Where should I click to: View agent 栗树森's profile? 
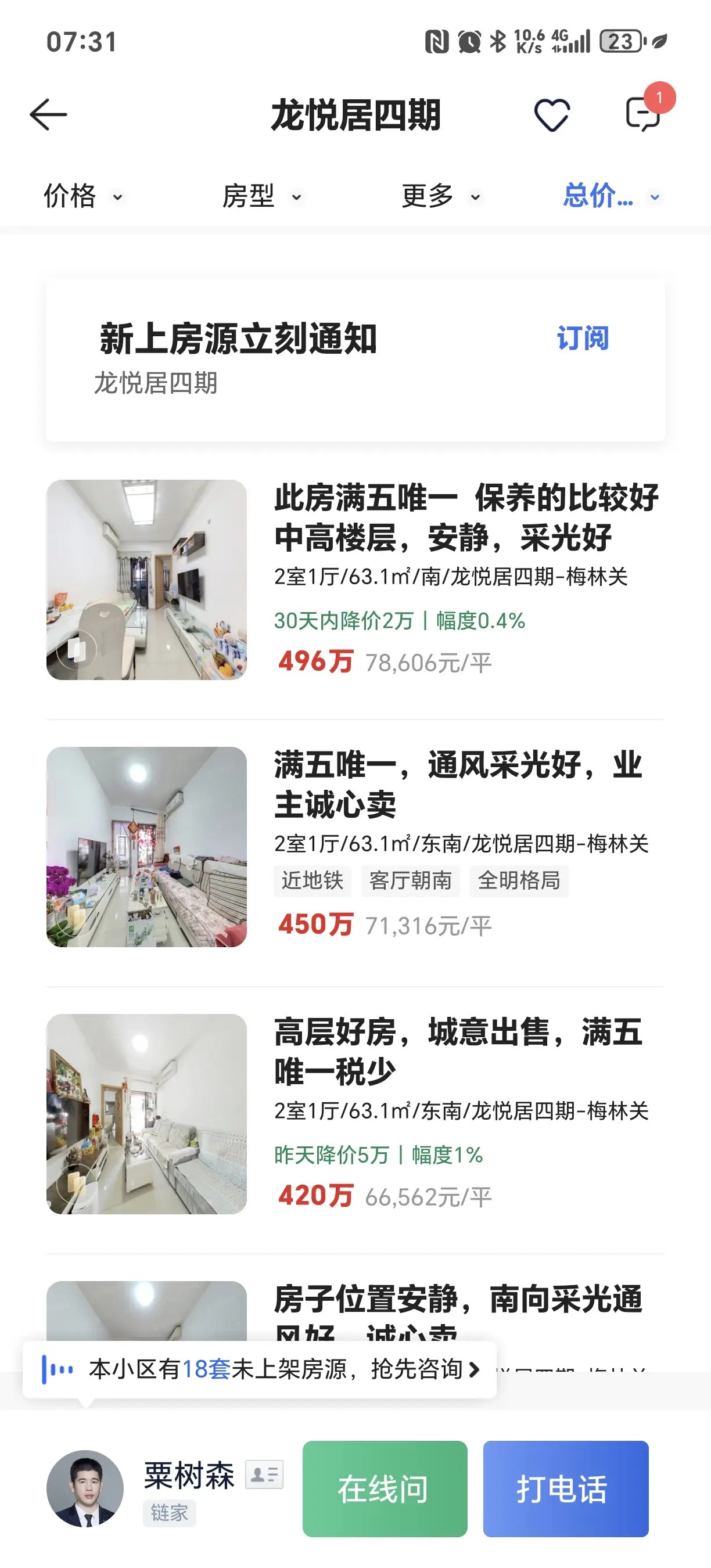click(x=85, y=1489)
